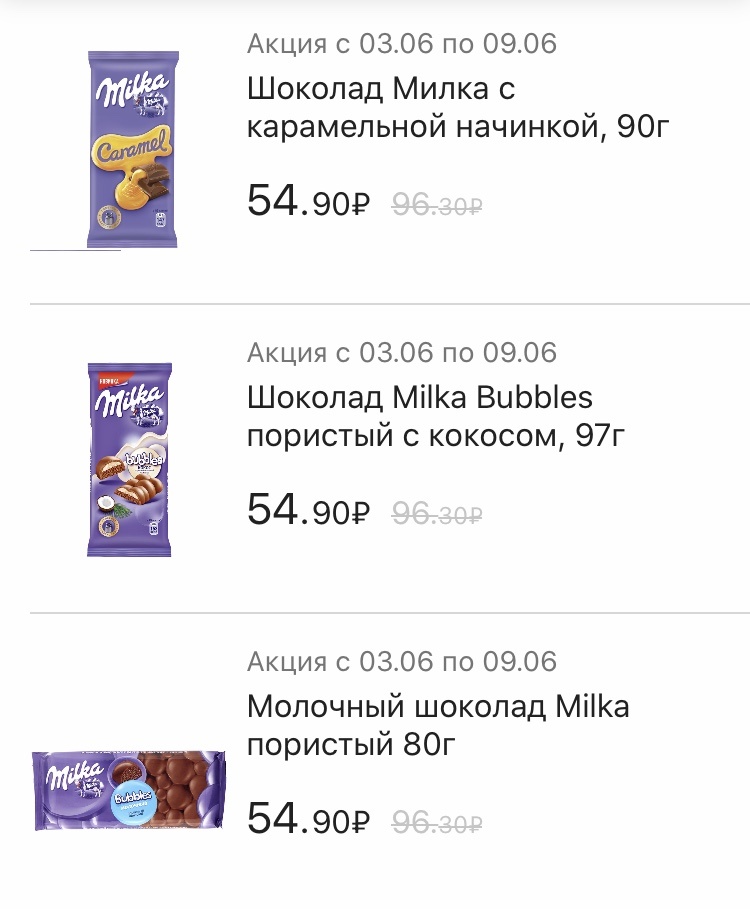Click 'Акция с 03.06 по 09.06' on the bottom product
The width and height of the screenshot is (750, 909).
(403, 661)
